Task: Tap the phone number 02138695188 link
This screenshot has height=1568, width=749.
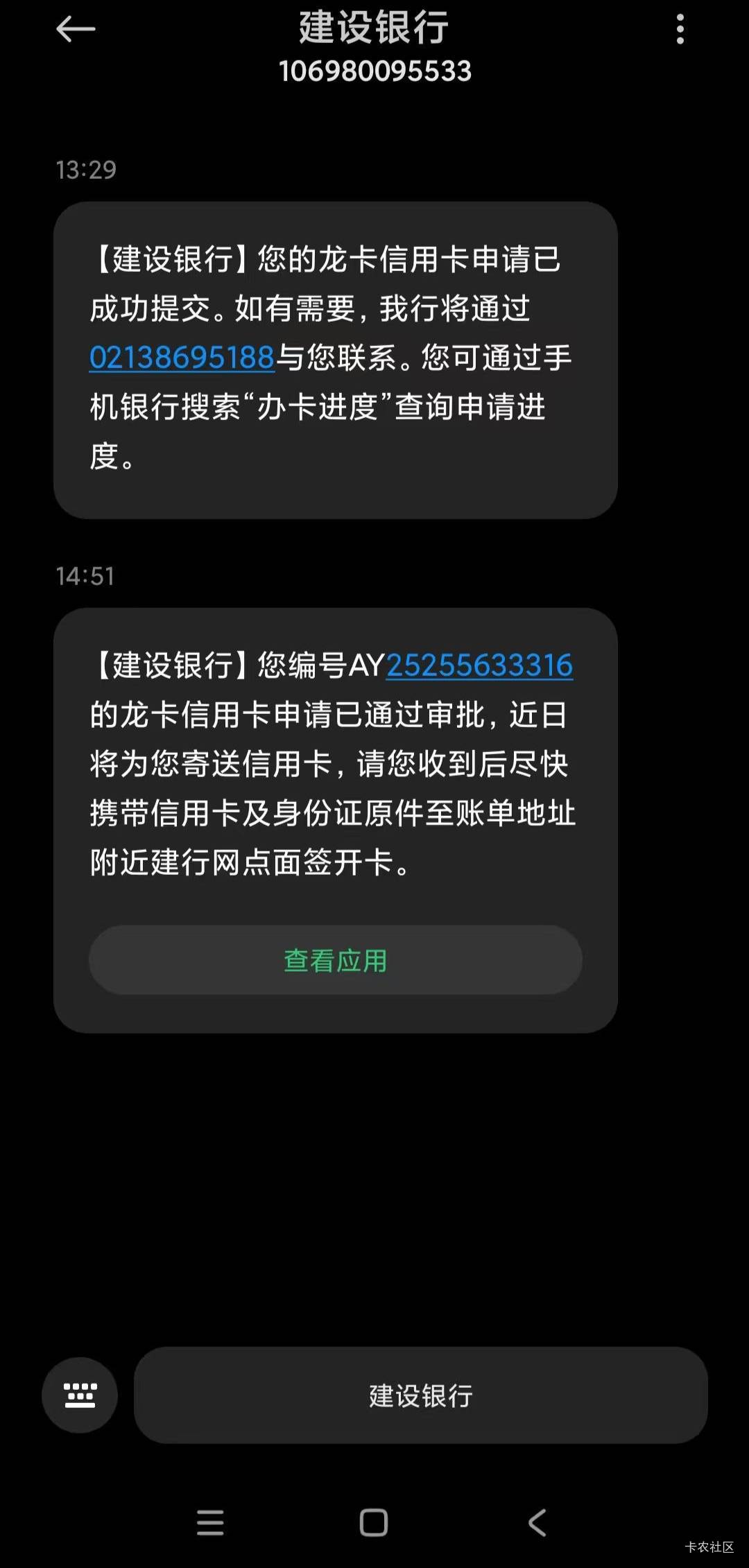Action: click(x=182, y=358)
